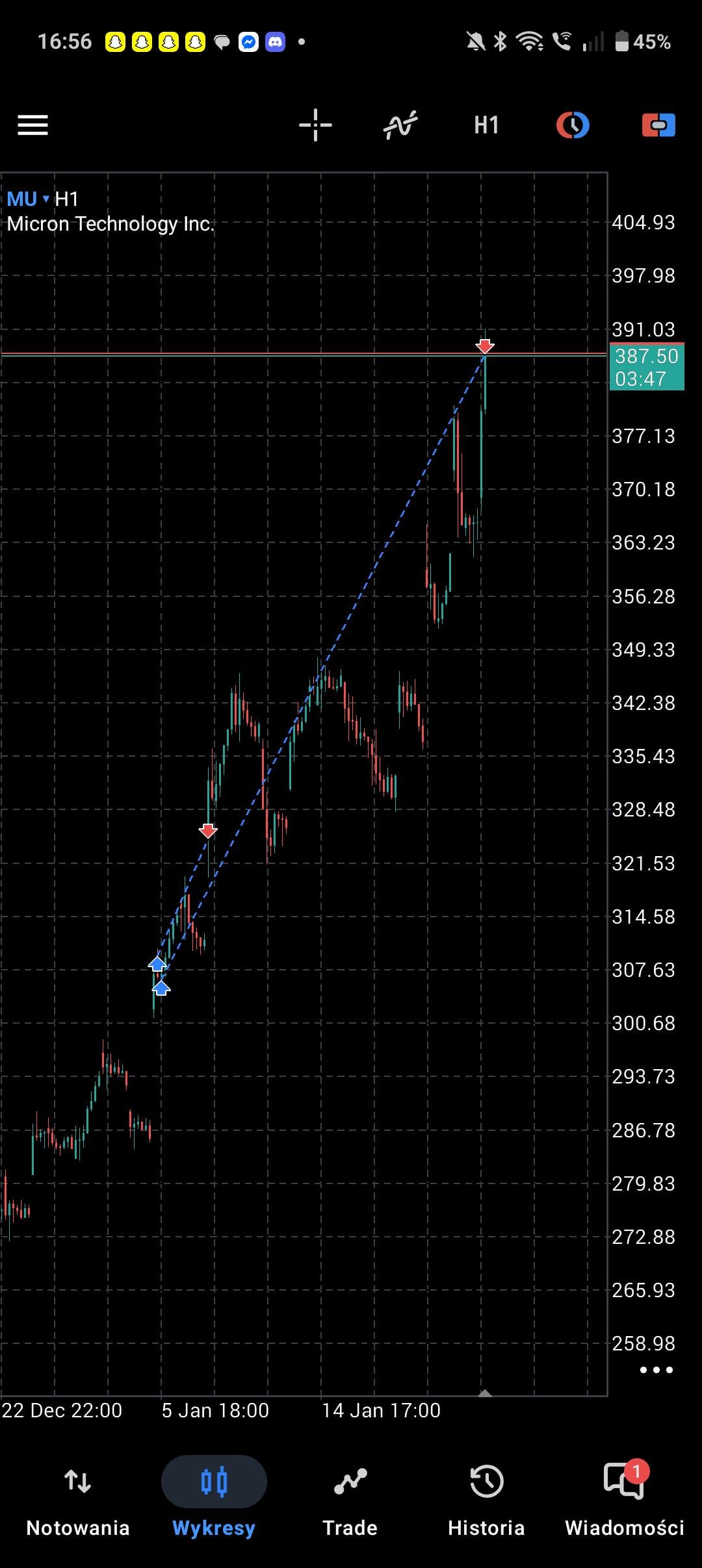
Task: Open the chart objects and time settings icon
Action: point(573,125)
